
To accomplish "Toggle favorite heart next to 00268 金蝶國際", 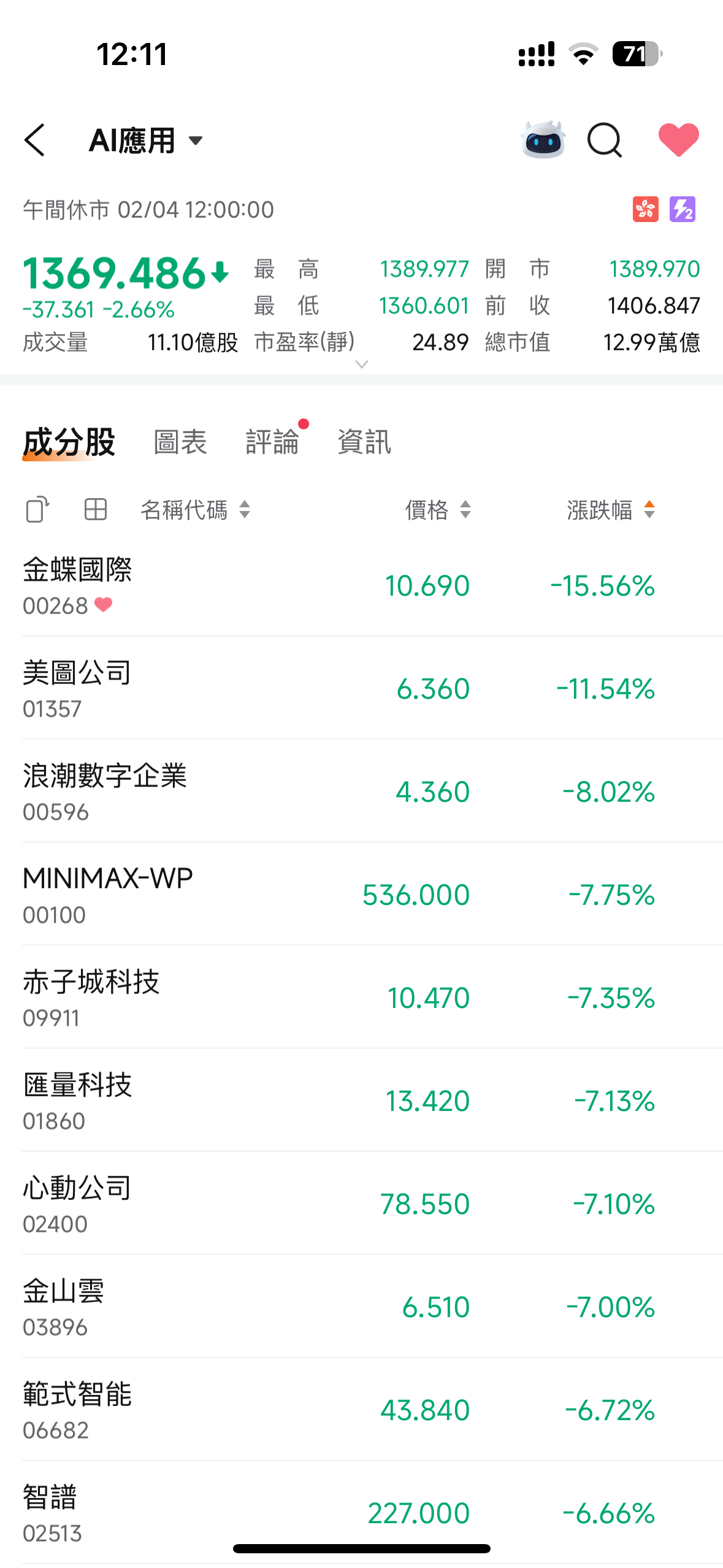I will [x=104, y=605].
